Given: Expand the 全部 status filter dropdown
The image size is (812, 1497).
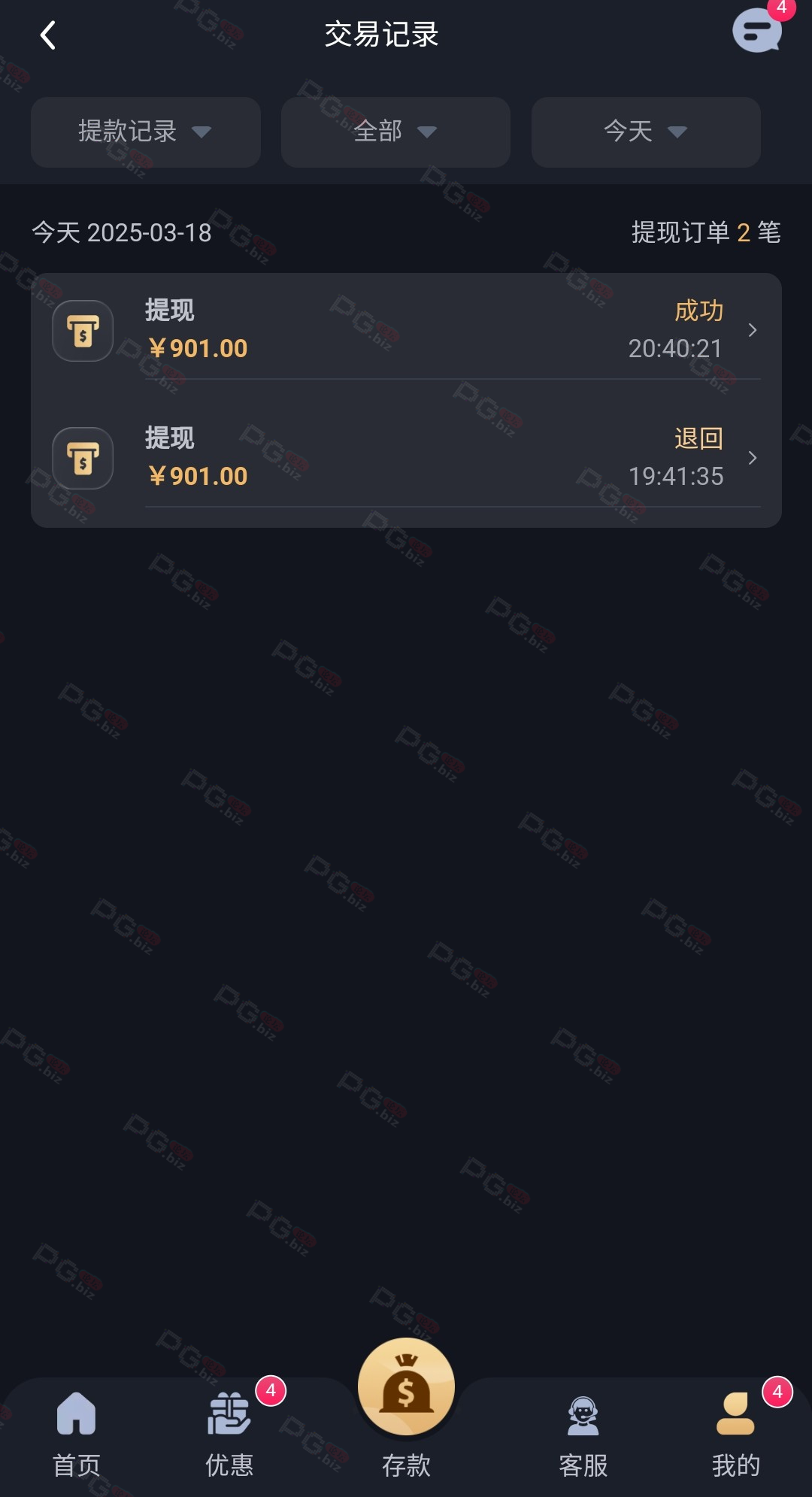Looking at the screenshot, I should coord(395,132).
